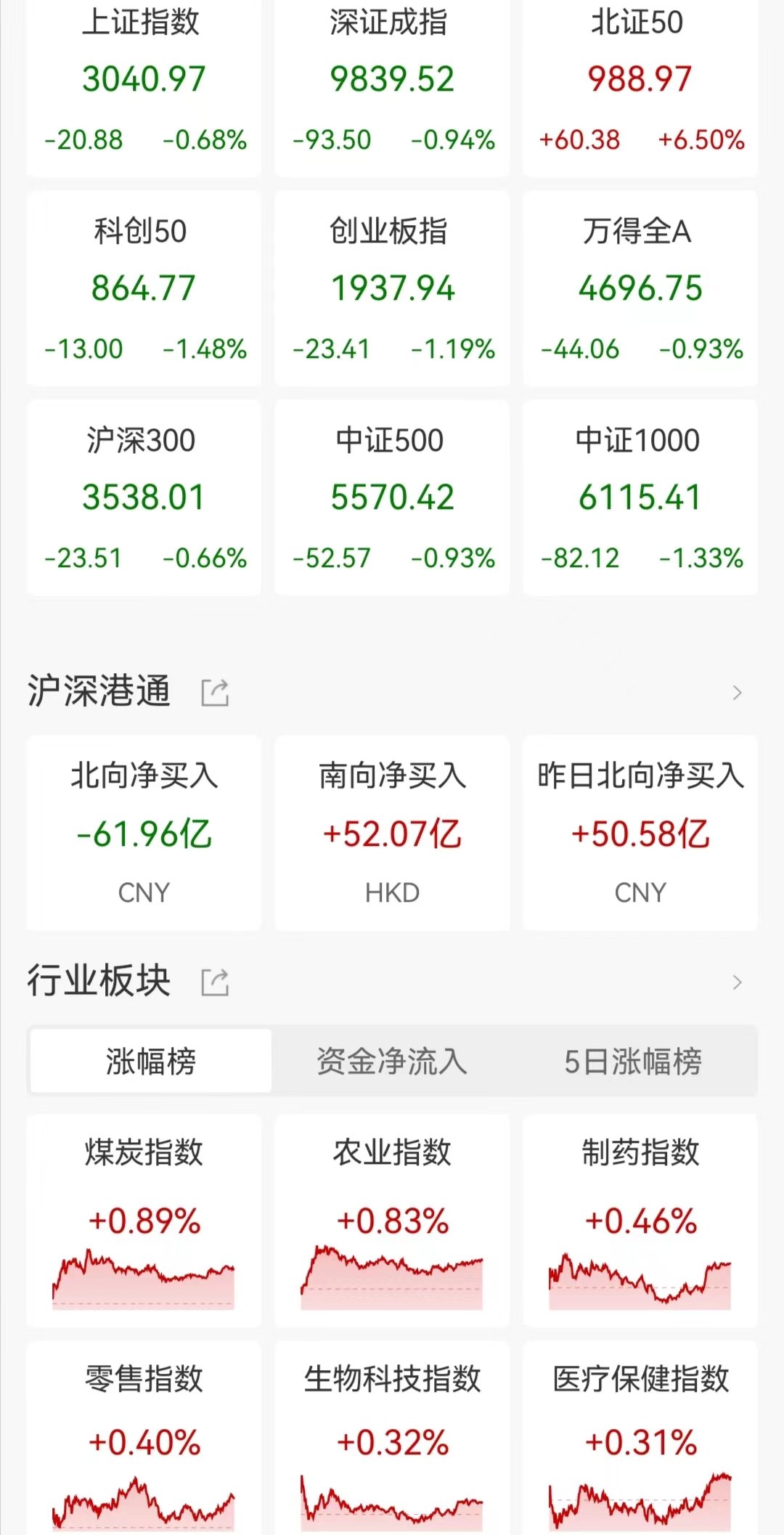This screenshot has height=1535, width=784.
Task: View 北证50 index details
Action: (x=640, y=87)
